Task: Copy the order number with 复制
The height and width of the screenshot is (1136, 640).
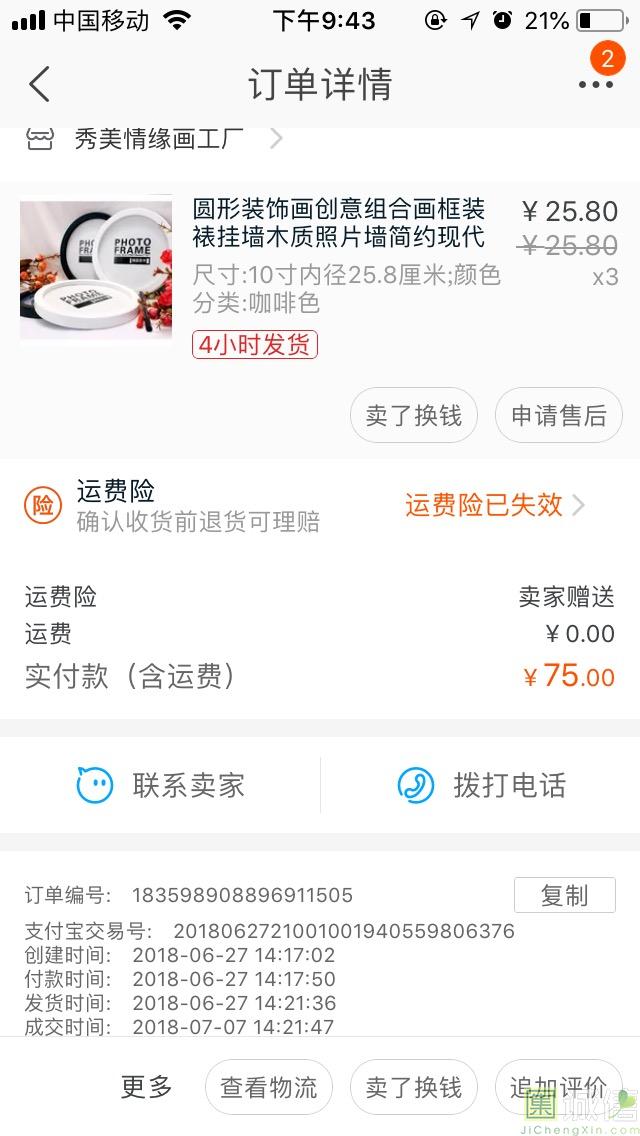Action: (564, 895)
